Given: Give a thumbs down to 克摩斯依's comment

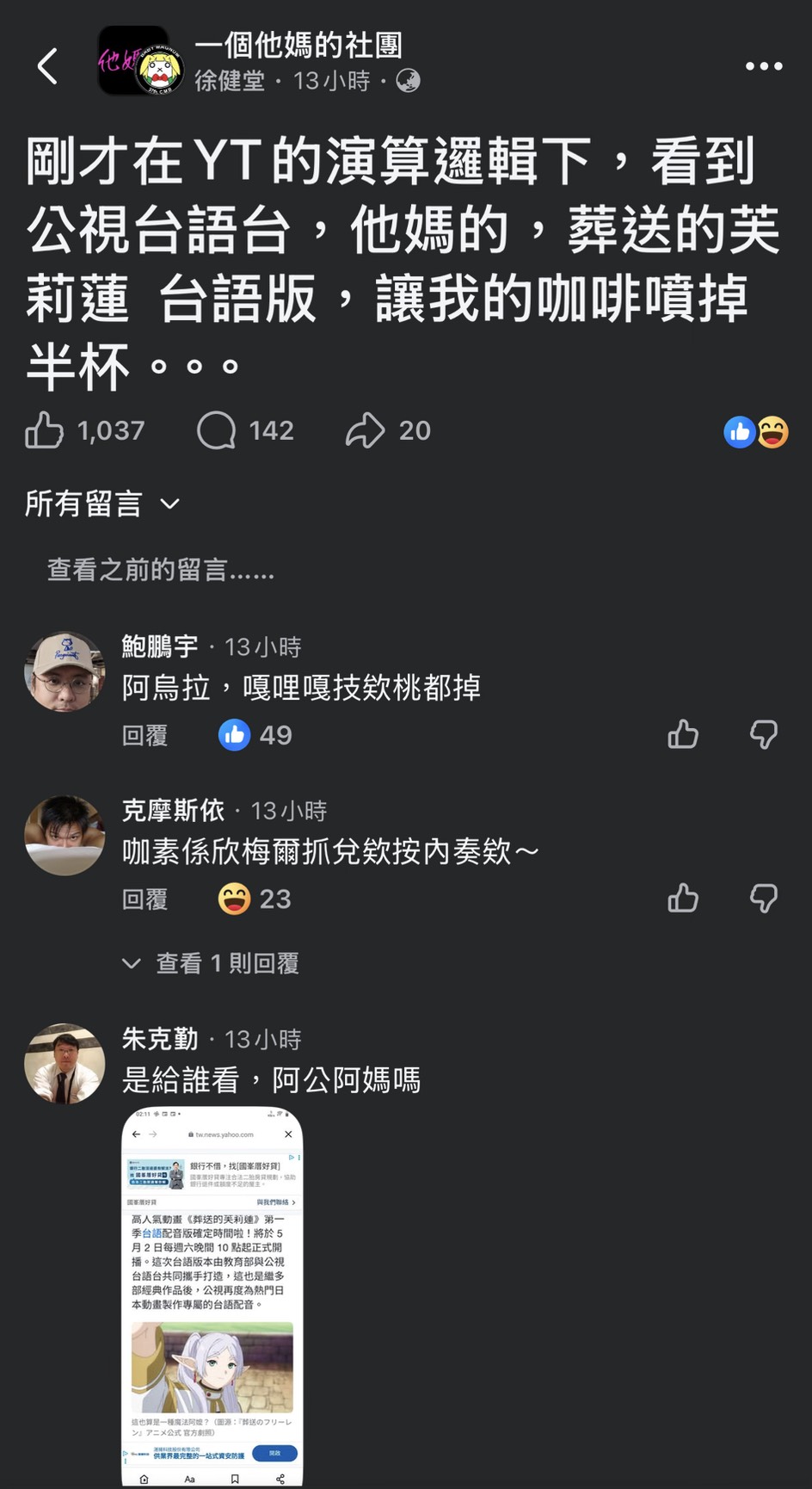Looking at the screenshot, I should [x=763, y=899].
